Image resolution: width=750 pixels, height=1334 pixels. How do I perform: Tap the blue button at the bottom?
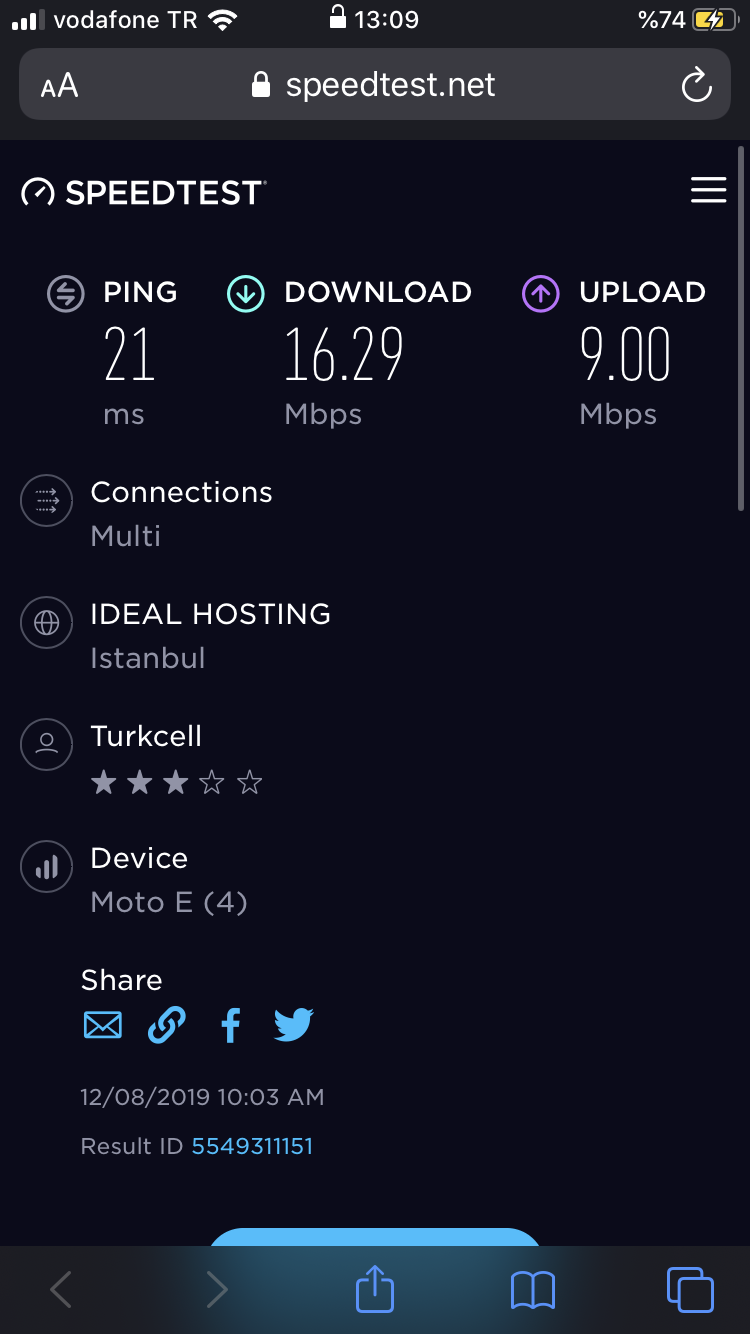coord(375,1237)
